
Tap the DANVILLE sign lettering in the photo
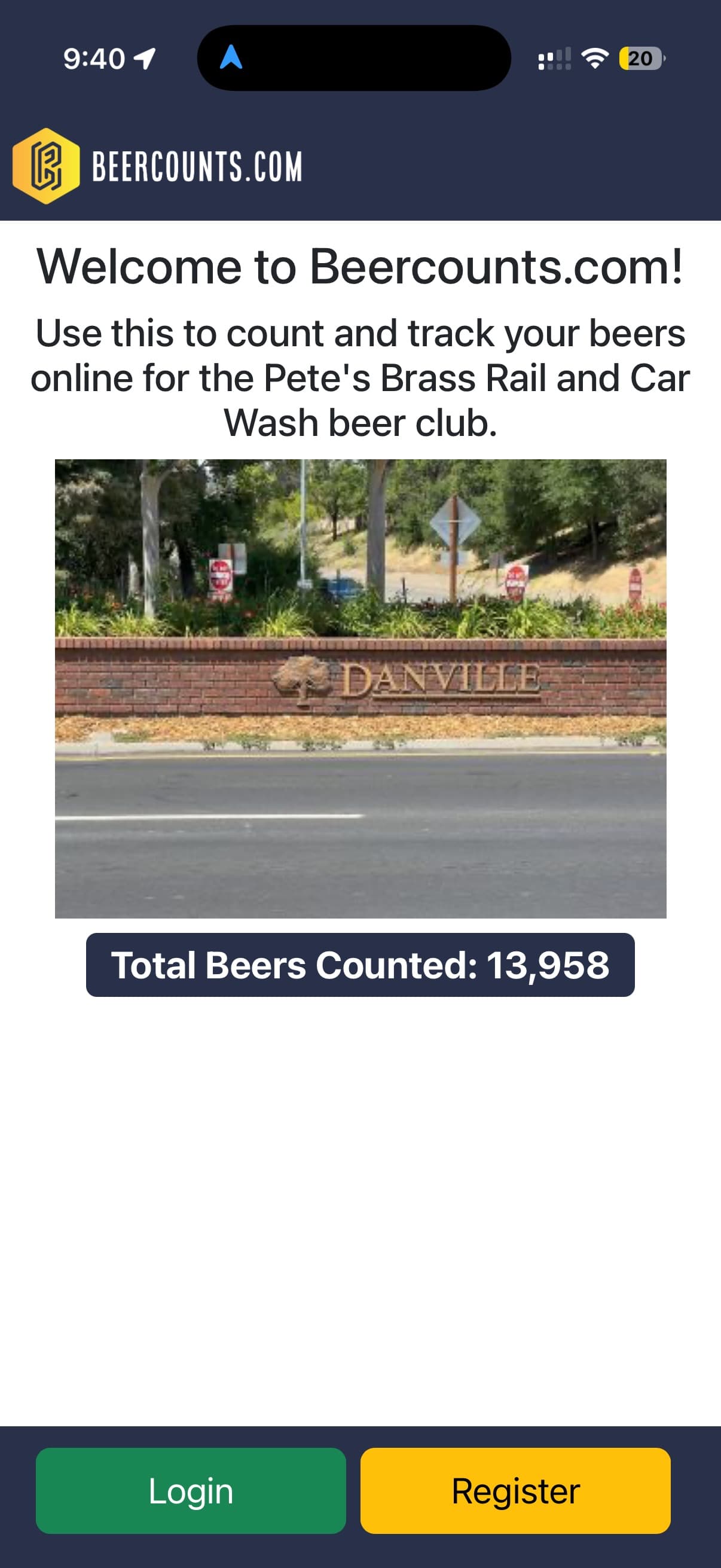pyautogui.click(x=441, y=679)
